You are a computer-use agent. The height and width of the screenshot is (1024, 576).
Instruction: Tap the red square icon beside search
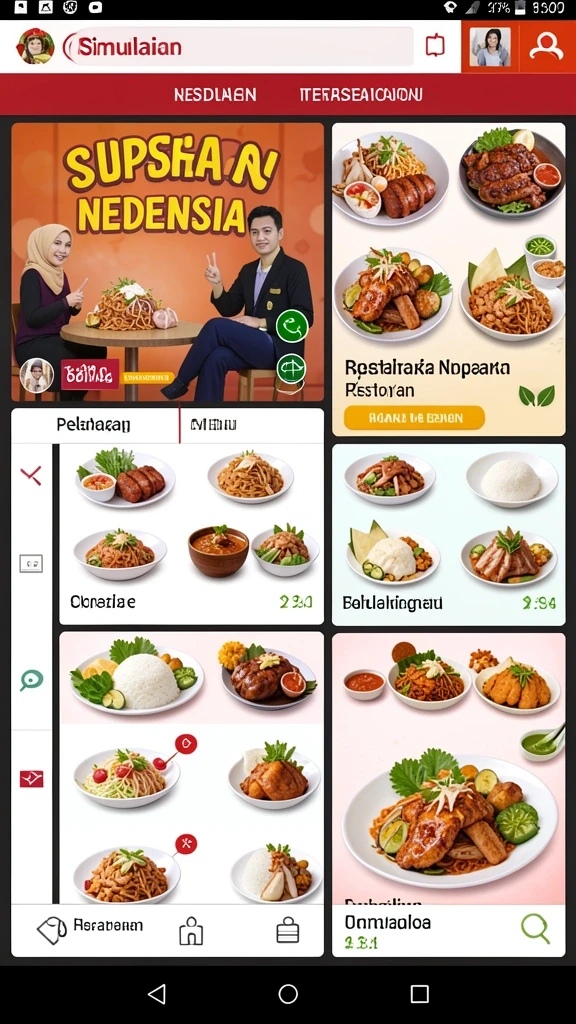[x=435, y=46]
